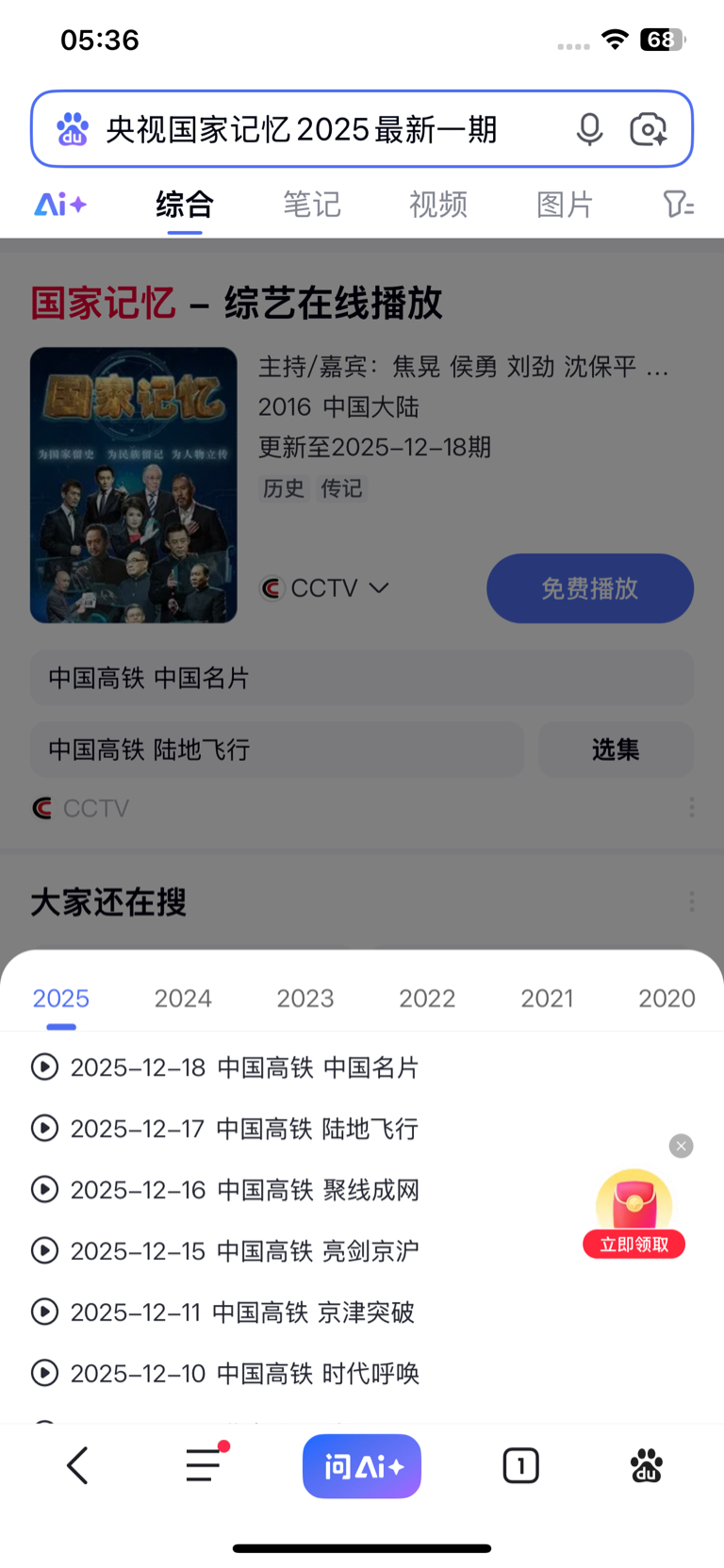Show episodes from 2022

[427, 999]
